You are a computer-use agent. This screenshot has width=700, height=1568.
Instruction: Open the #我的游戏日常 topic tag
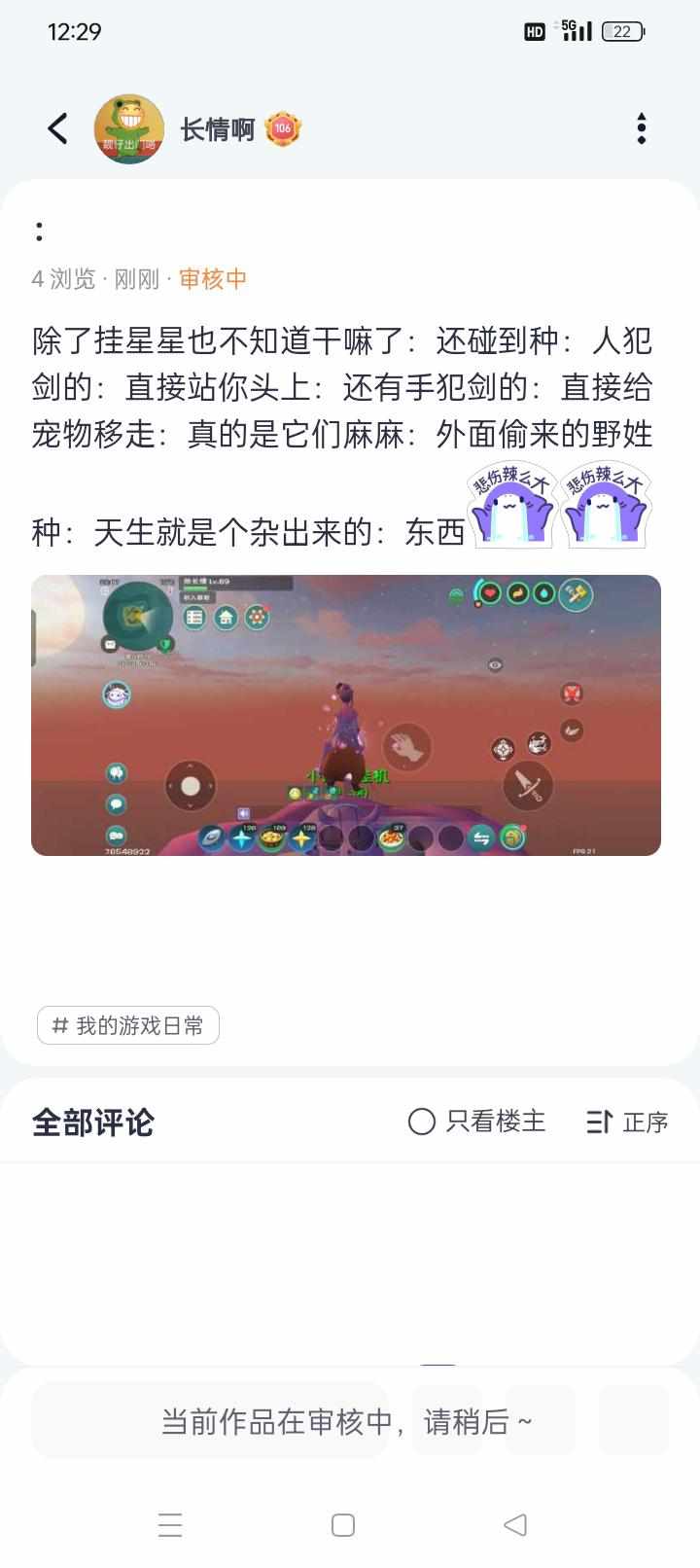point(128,1025)
